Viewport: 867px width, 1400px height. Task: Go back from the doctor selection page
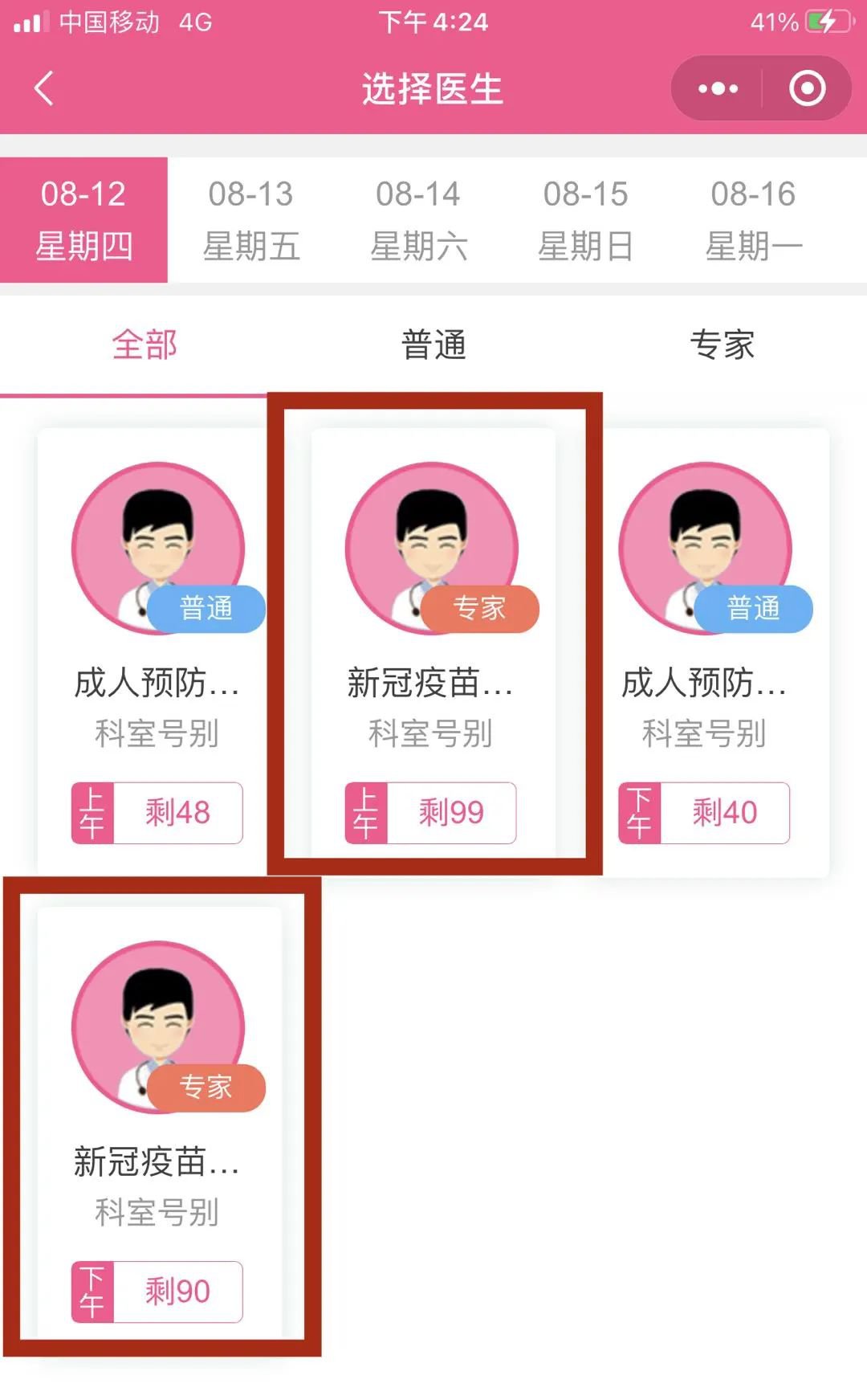coord(45,88)
